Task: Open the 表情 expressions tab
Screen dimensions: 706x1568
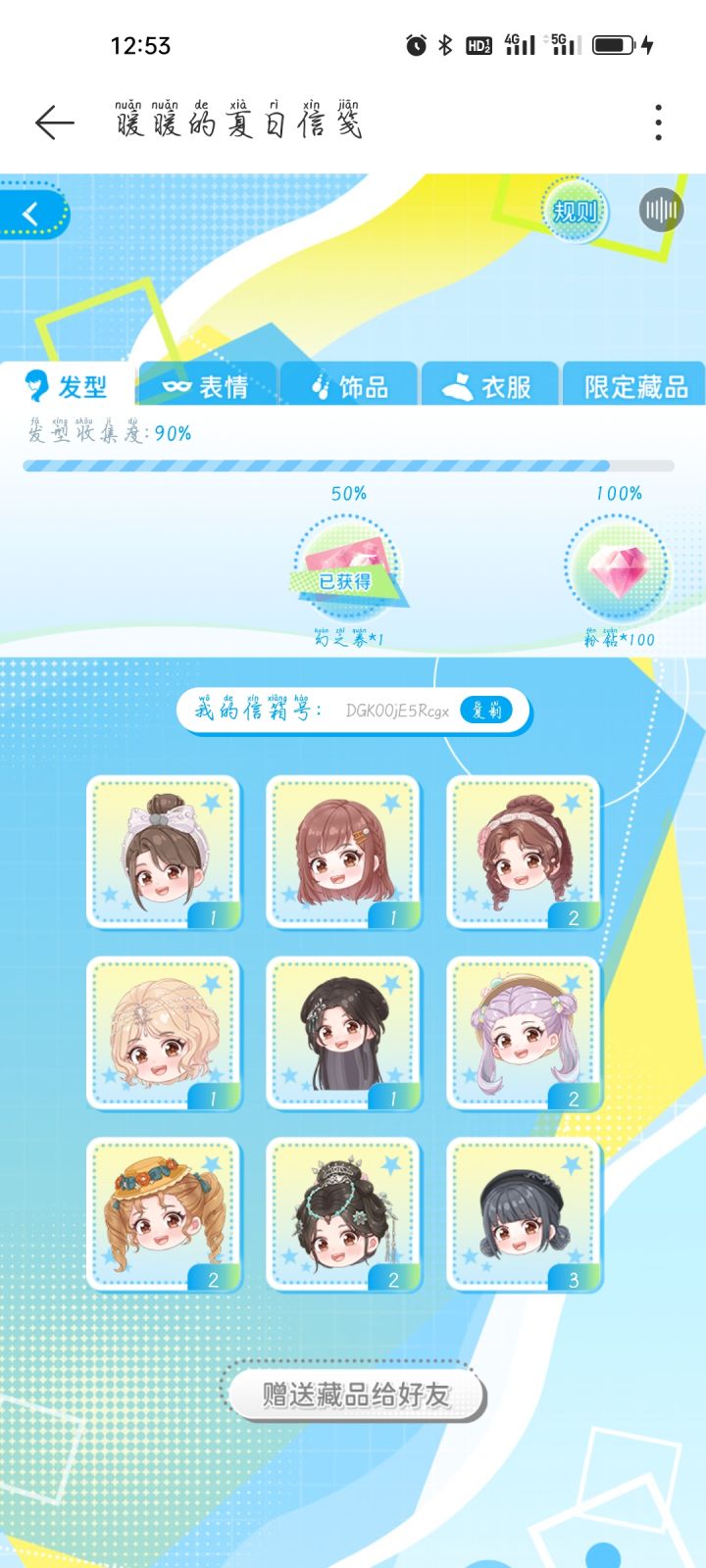Action: pyautogui.click(x=207, y=384)
